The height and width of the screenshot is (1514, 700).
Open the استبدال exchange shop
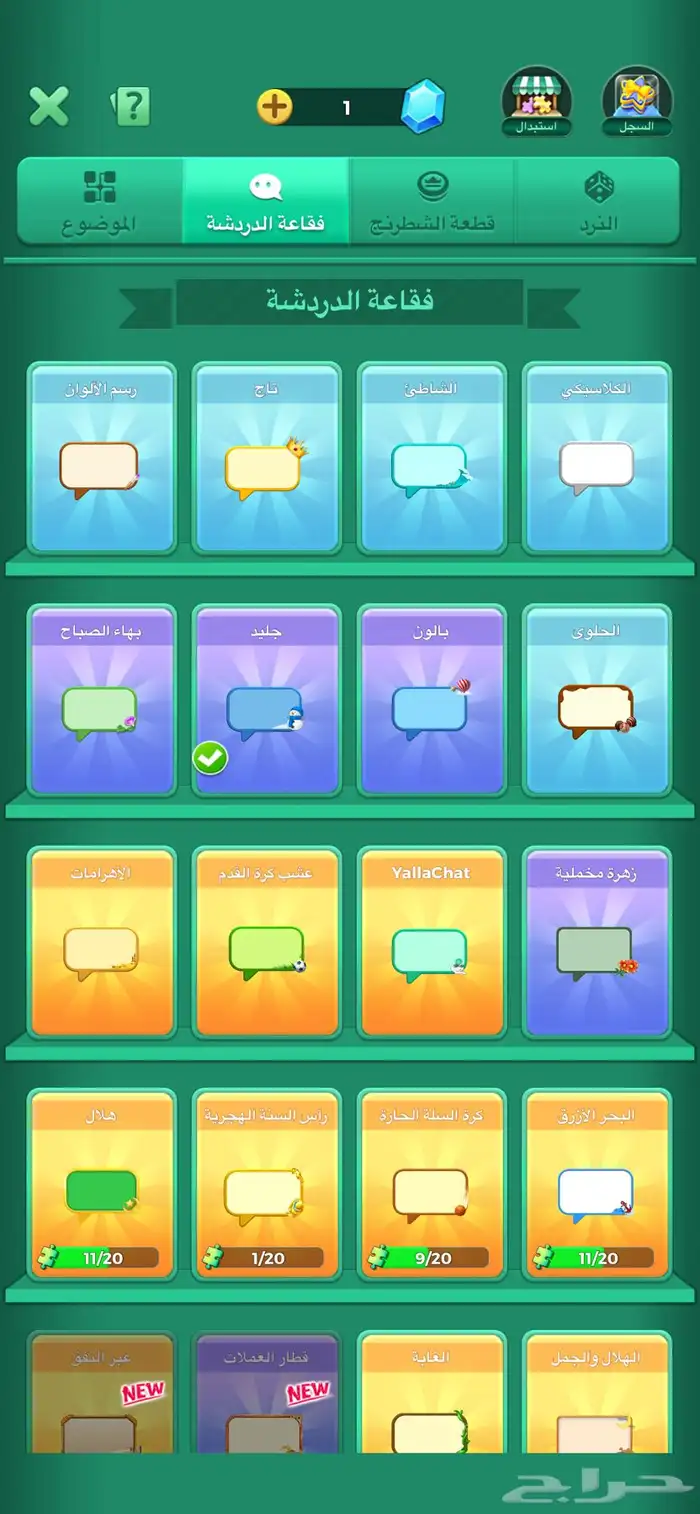pos(537,102)
